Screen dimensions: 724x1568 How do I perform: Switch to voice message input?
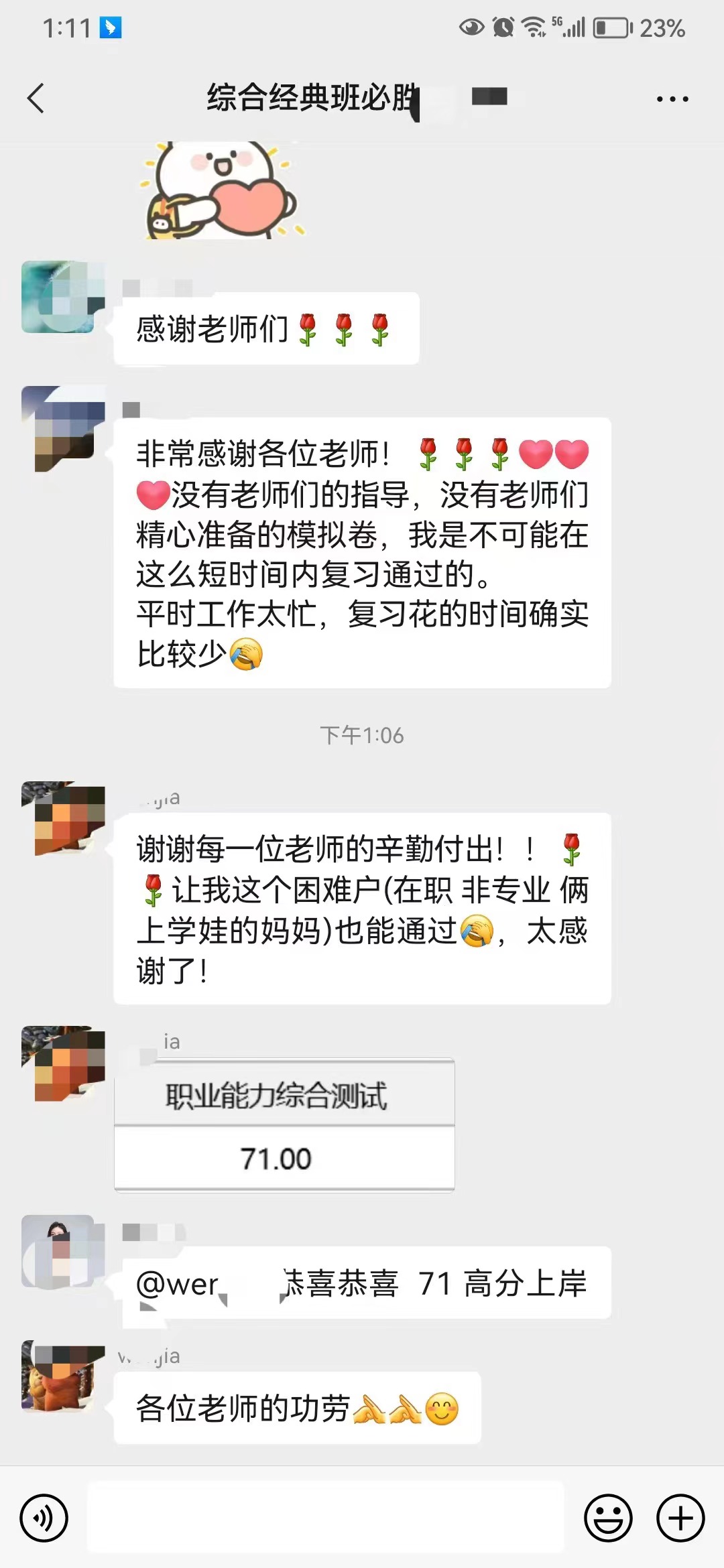tap(44, 1517)
